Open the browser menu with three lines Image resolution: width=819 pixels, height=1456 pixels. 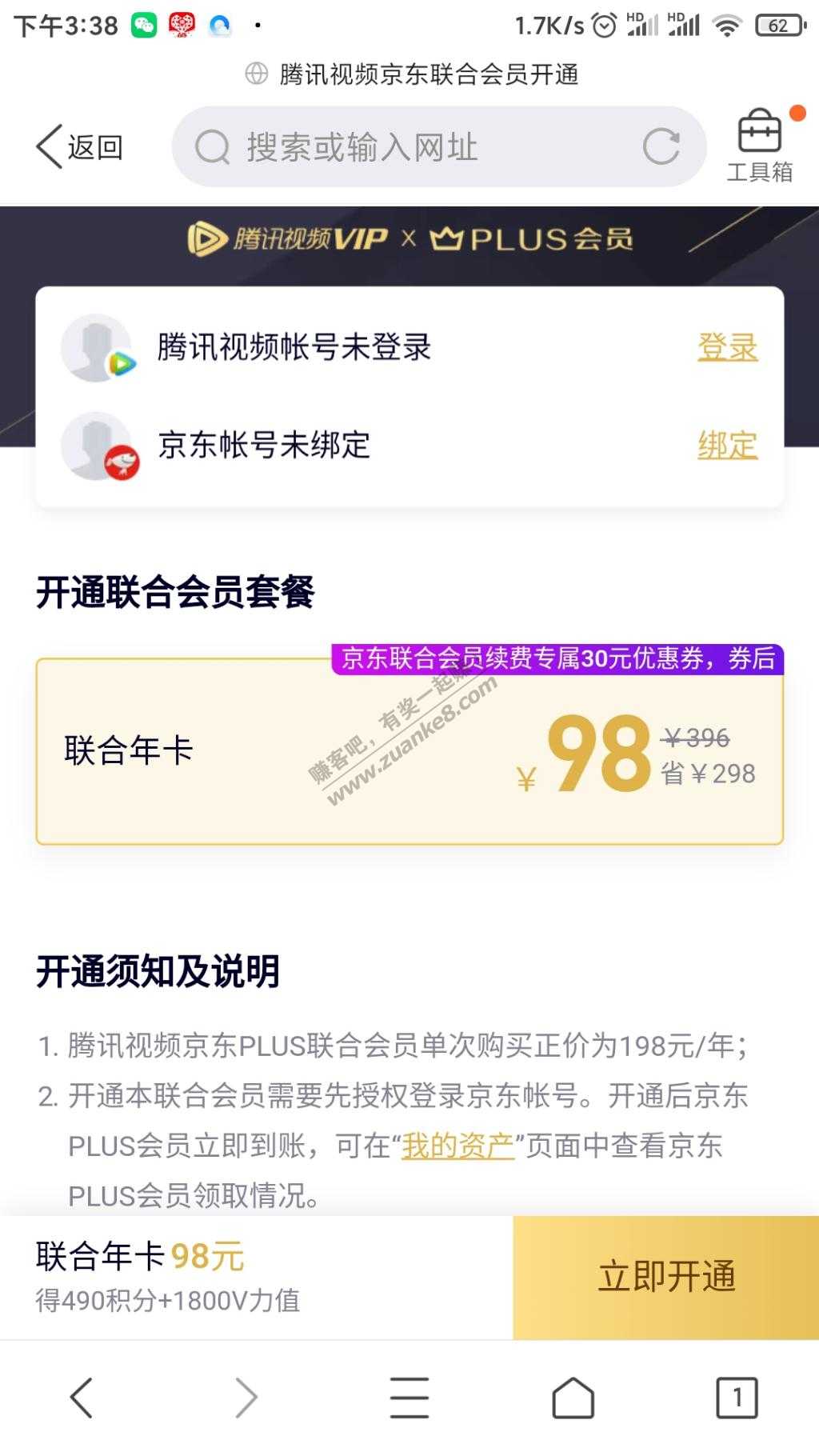coord(409,1398)
